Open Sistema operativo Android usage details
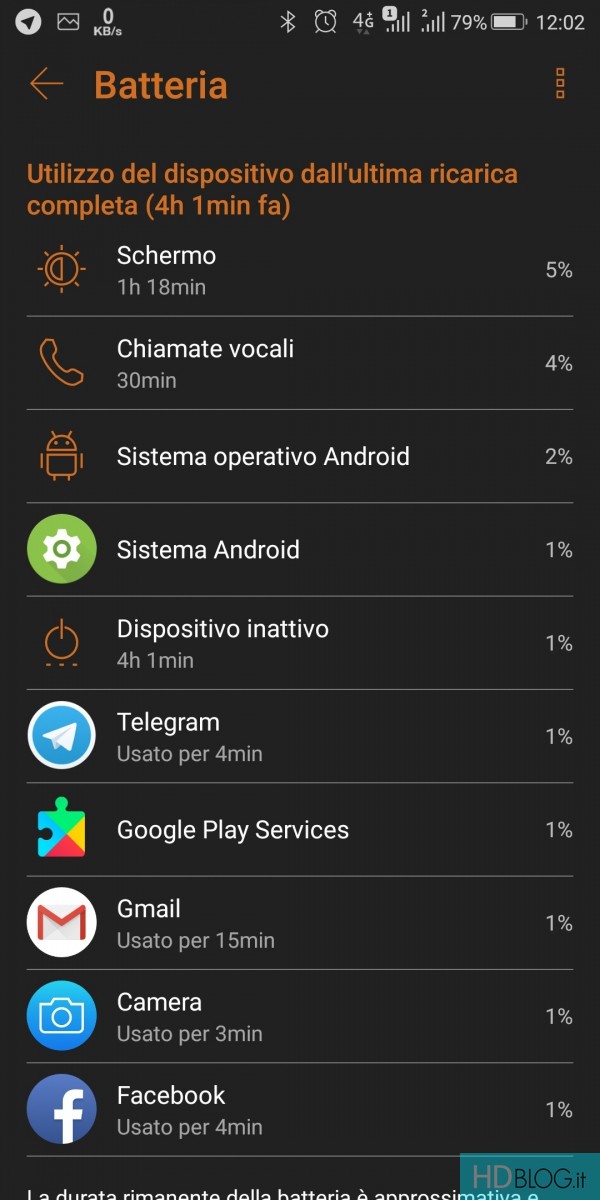Viewport: 600px width, 1200px height. coord(300,457)
